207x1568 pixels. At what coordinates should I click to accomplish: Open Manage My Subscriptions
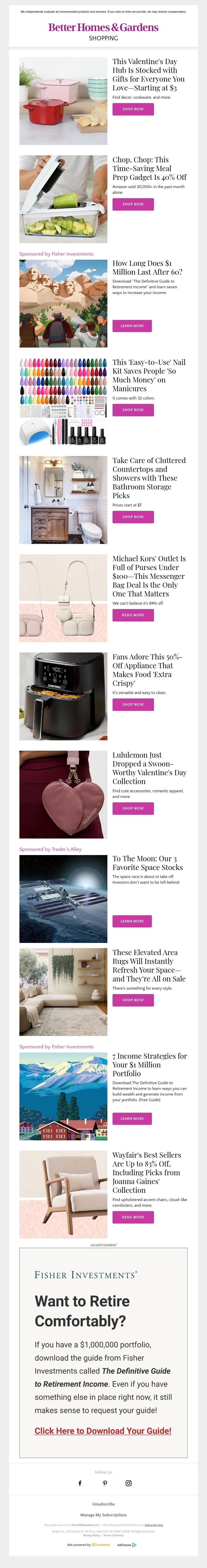pos(103,1515)
